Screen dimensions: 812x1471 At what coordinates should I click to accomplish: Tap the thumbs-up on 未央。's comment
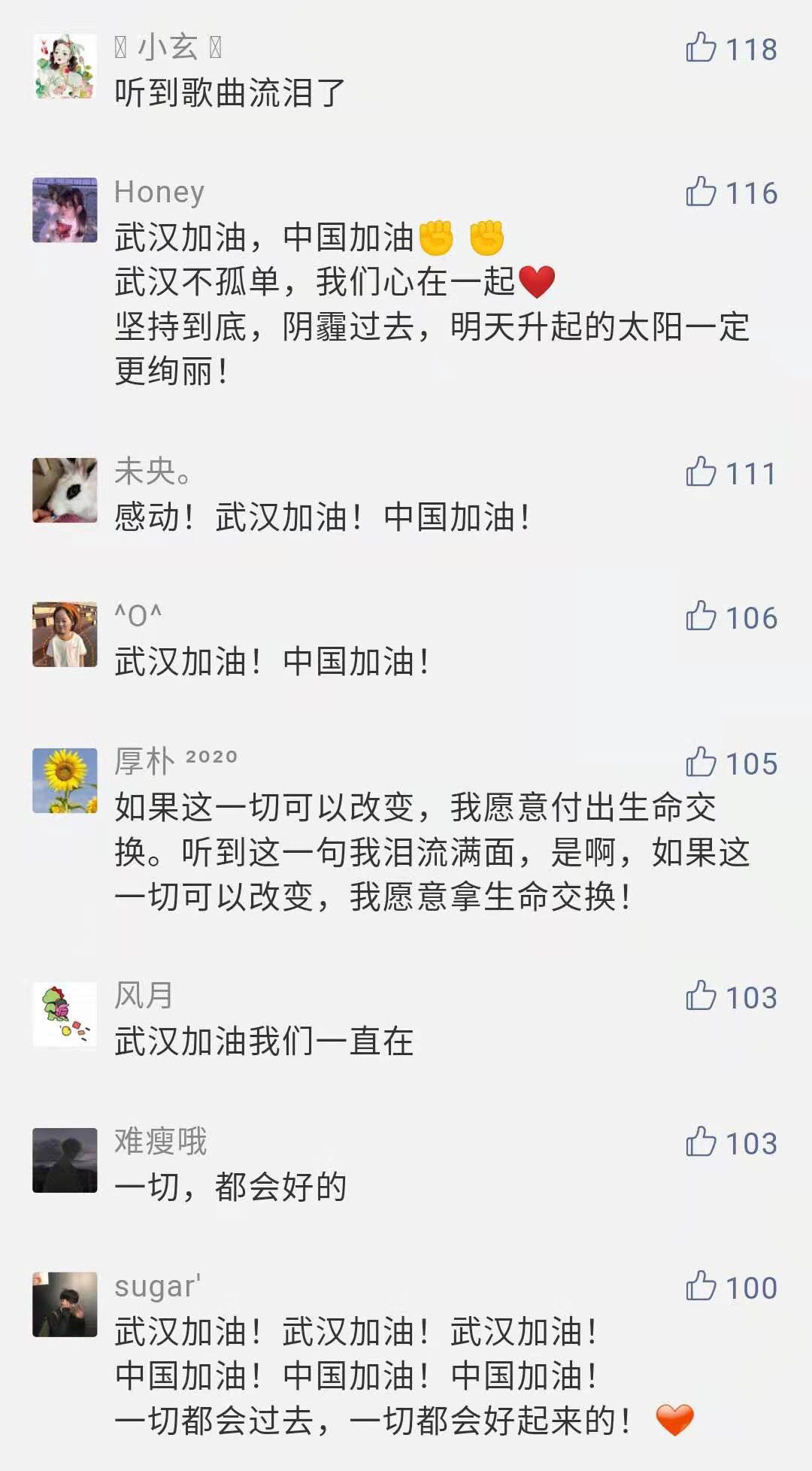701,473
